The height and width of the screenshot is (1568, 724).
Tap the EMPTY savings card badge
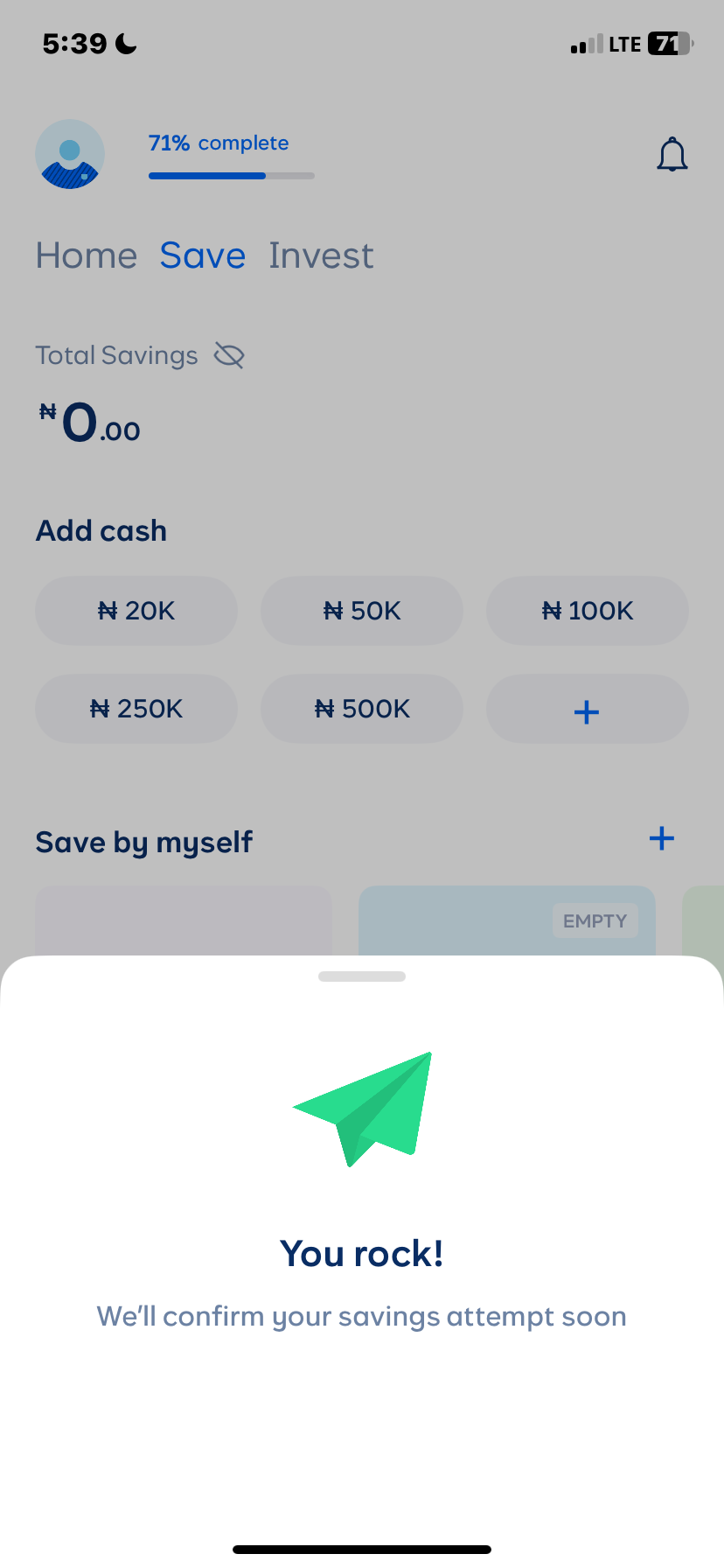coord(595,920)
